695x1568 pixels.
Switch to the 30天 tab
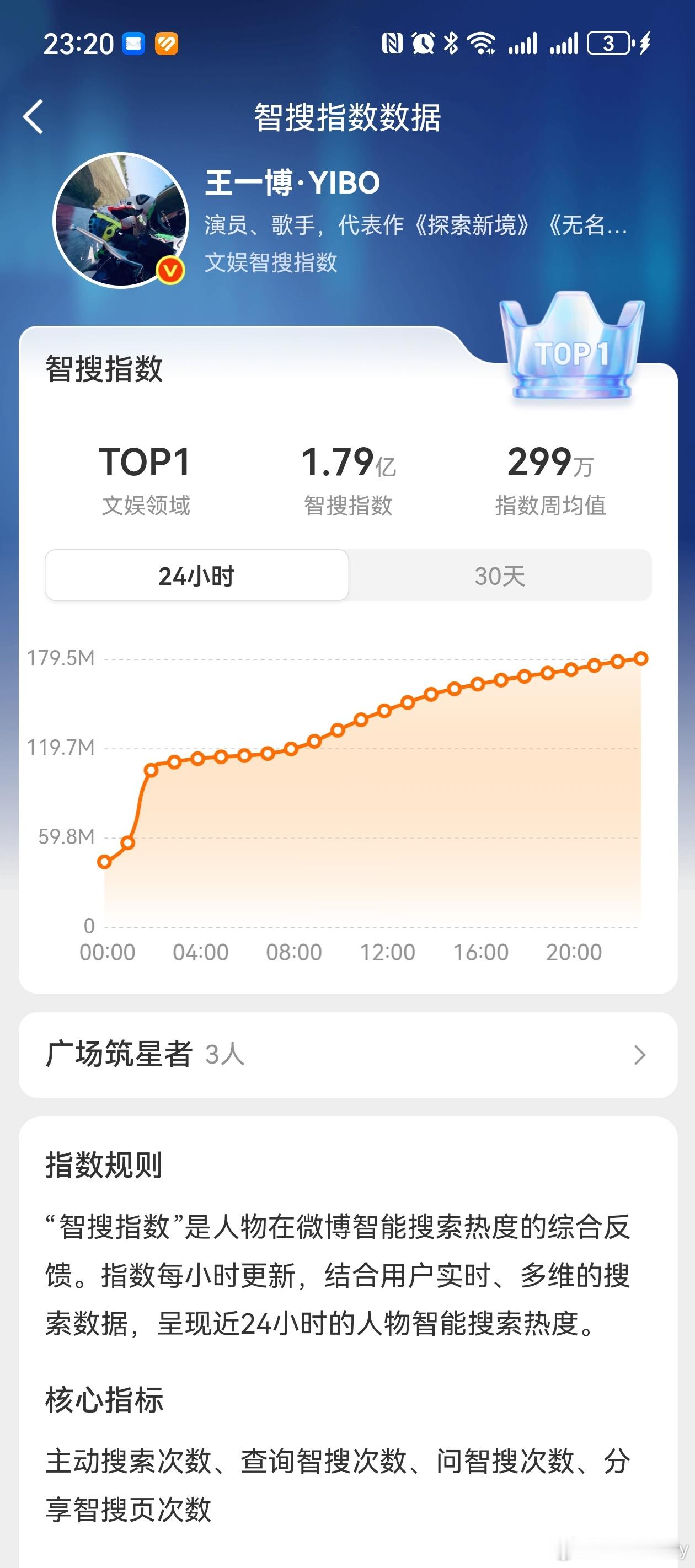(500, 575)
